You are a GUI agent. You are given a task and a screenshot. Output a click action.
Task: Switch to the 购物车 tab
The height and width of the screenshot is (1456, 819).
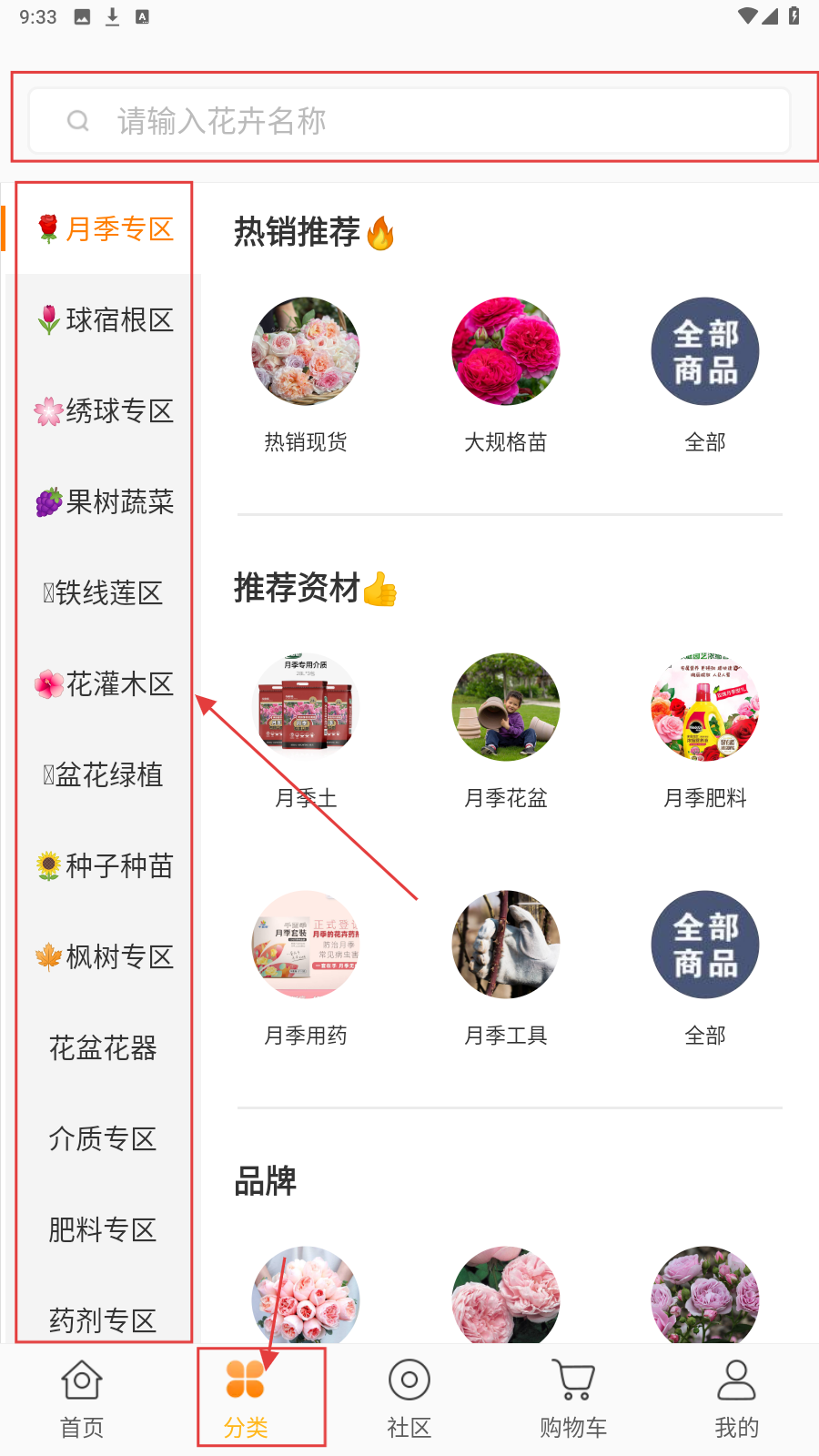(573, 1400)
